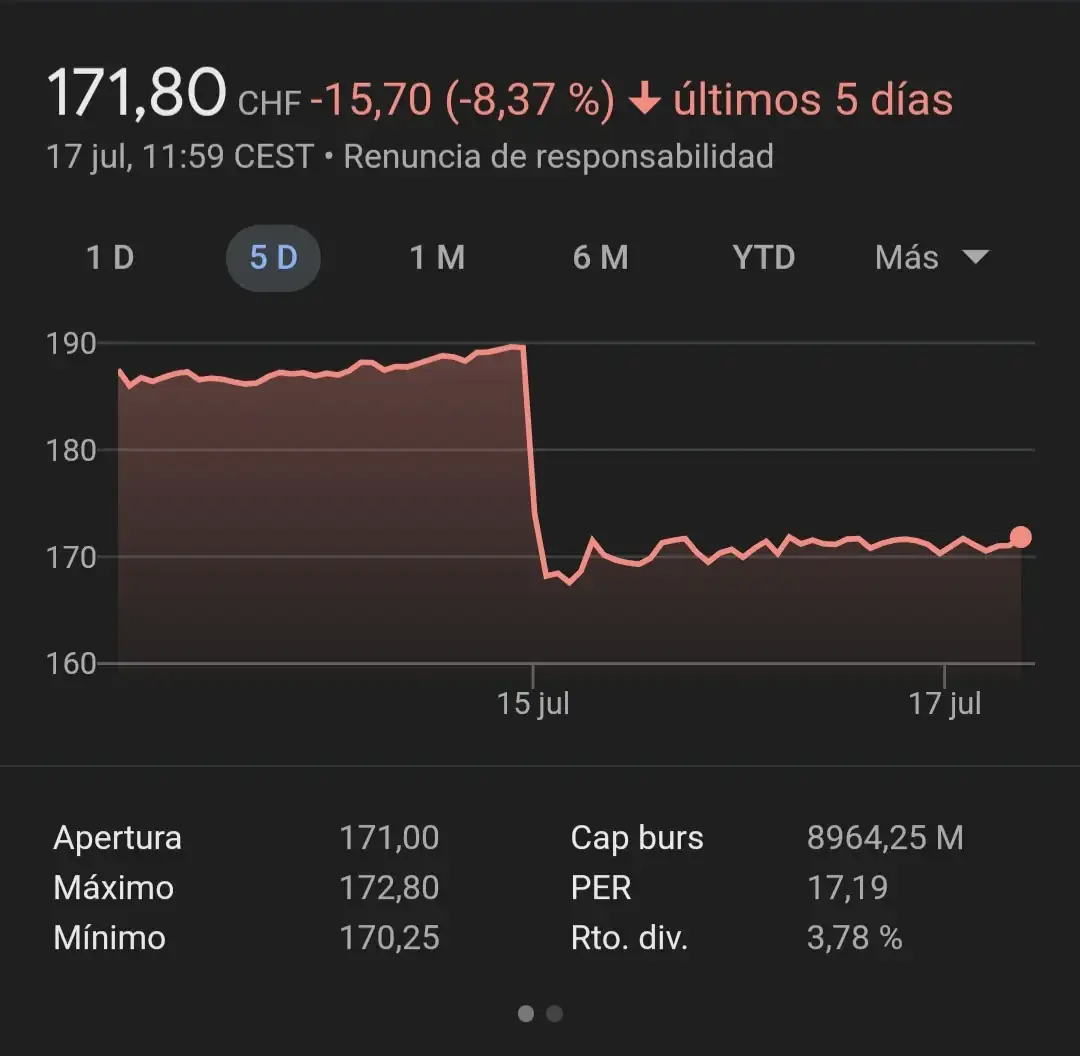Show the 1 M price chart
Screen dimensions: 1080x1056
coord(437,258)
